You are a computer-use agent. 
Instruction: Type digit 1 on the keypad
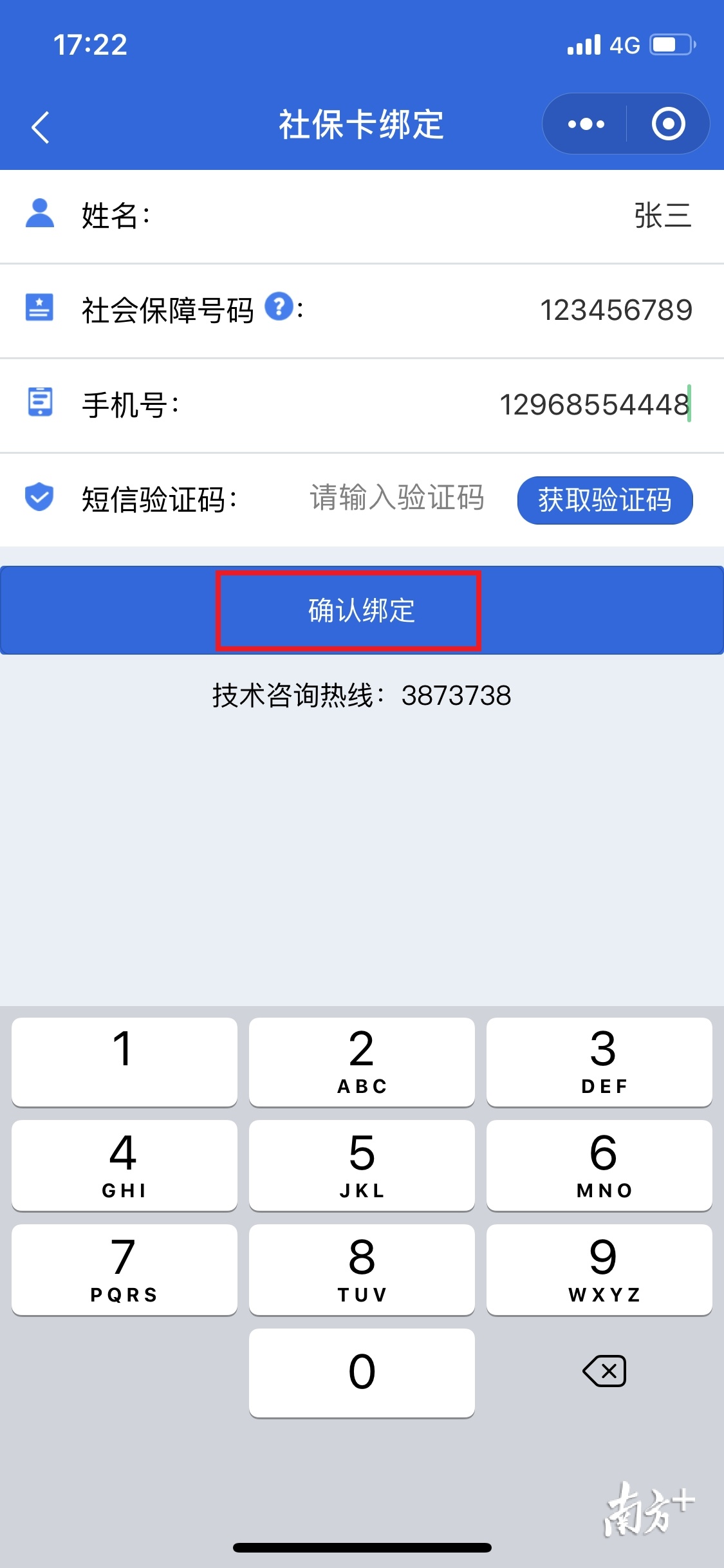(x=124, y=1061)
